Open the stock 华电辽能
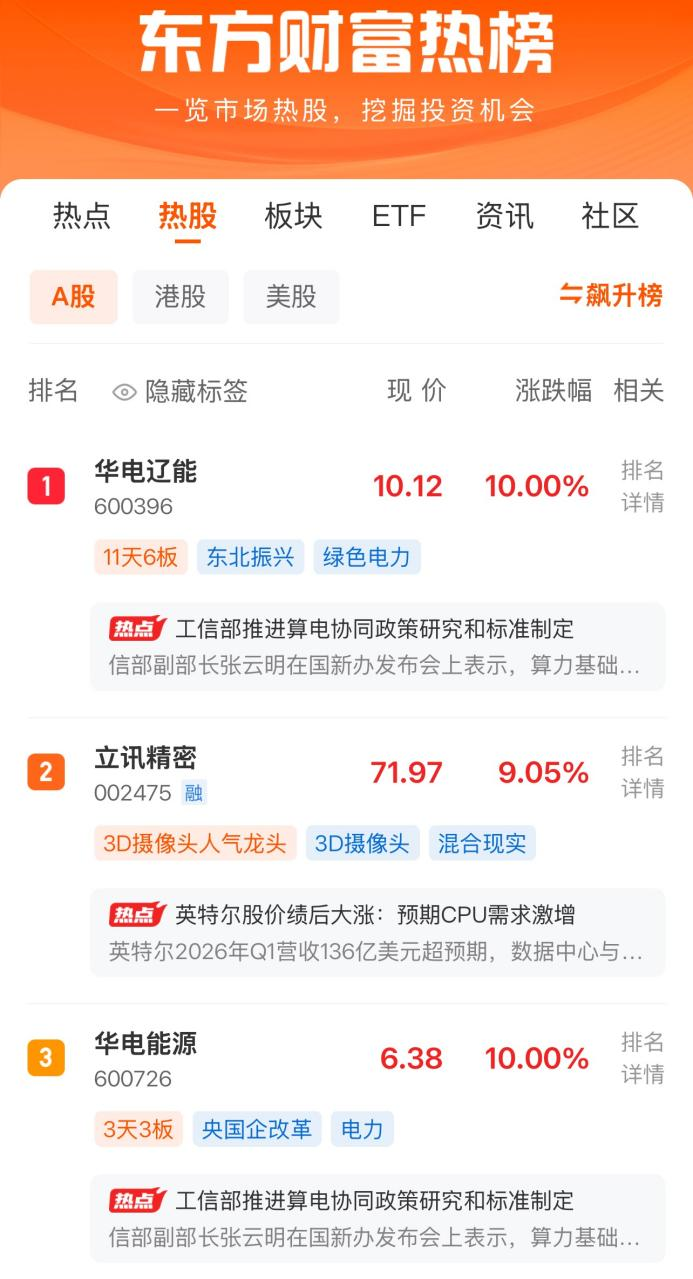 pyautogui.click(x=146, y=472)
